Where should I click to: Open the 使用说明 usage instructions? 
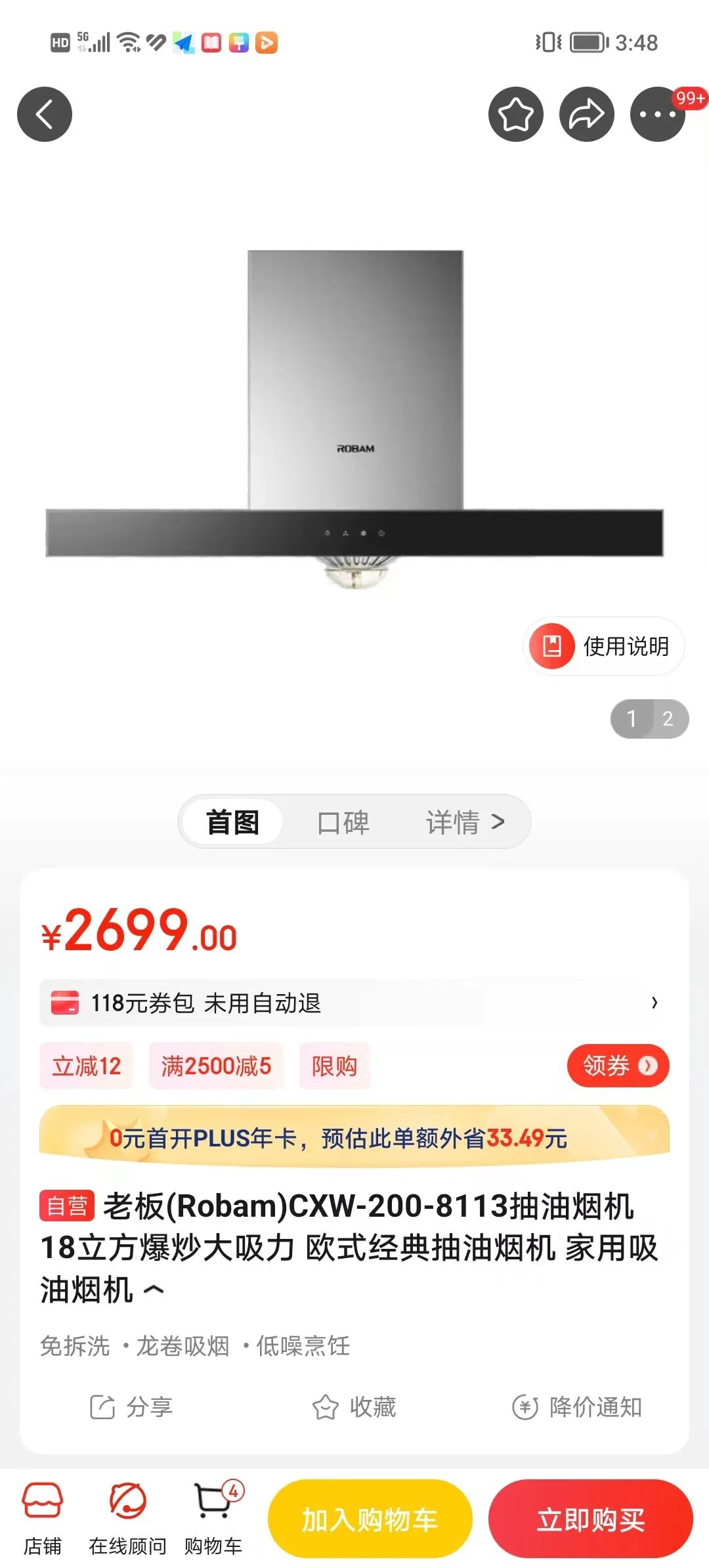click(604, 646)
